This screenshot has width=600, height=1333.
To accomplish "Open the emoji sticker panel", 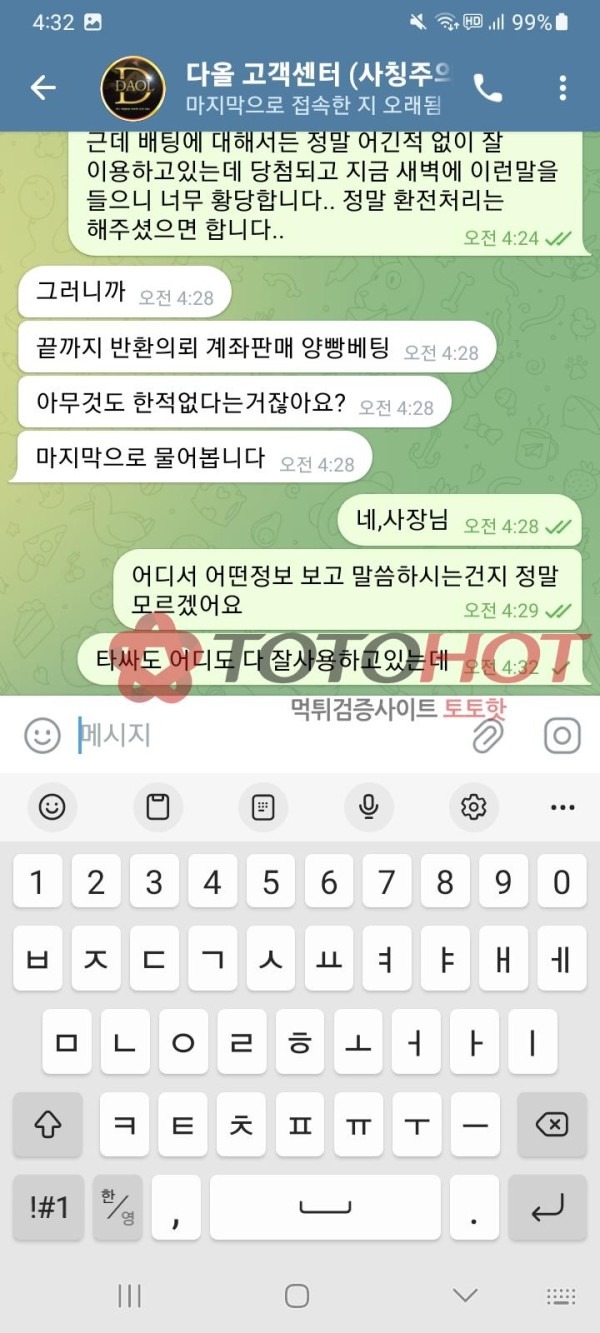I will click(x=43, y=736).
